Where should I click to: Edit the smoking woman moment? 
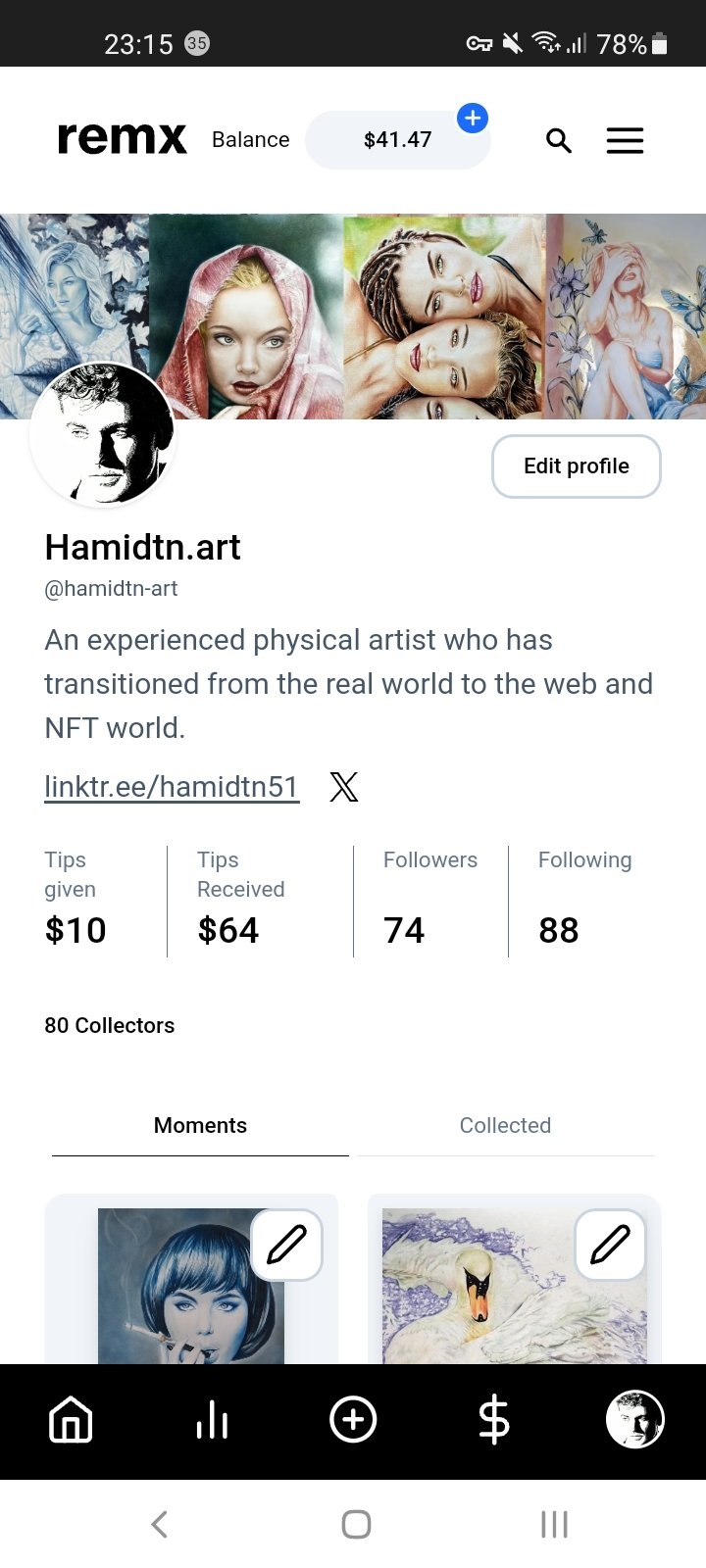[x=286, y=1245]
